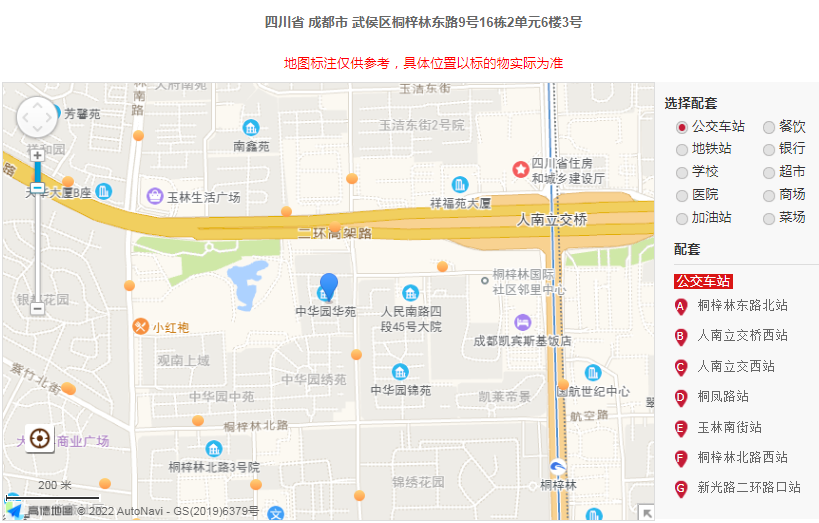Zoom out the map with minus button

pos(37,309)
